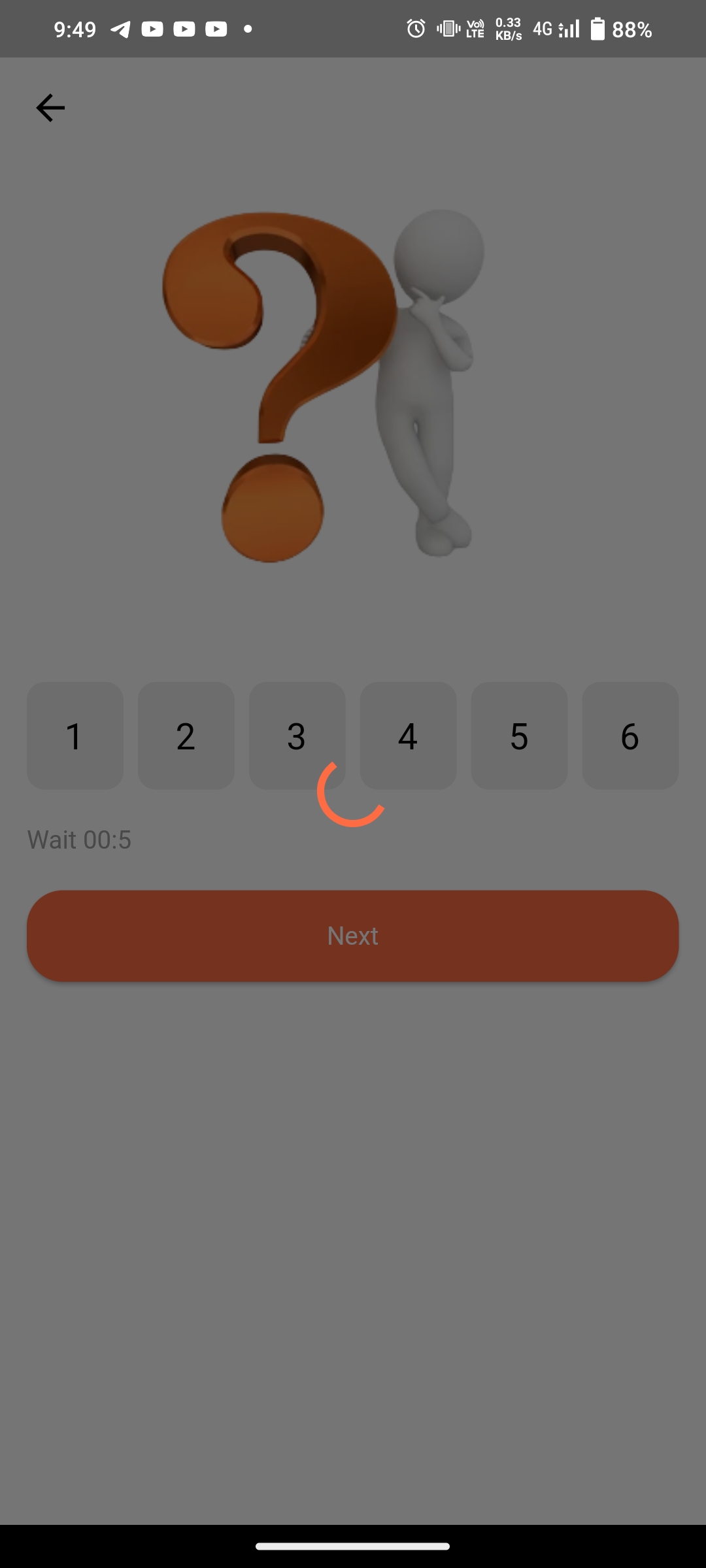Viewport: 706px width, 1568px height.
Task: Select number 5 box
Action: 519,736
